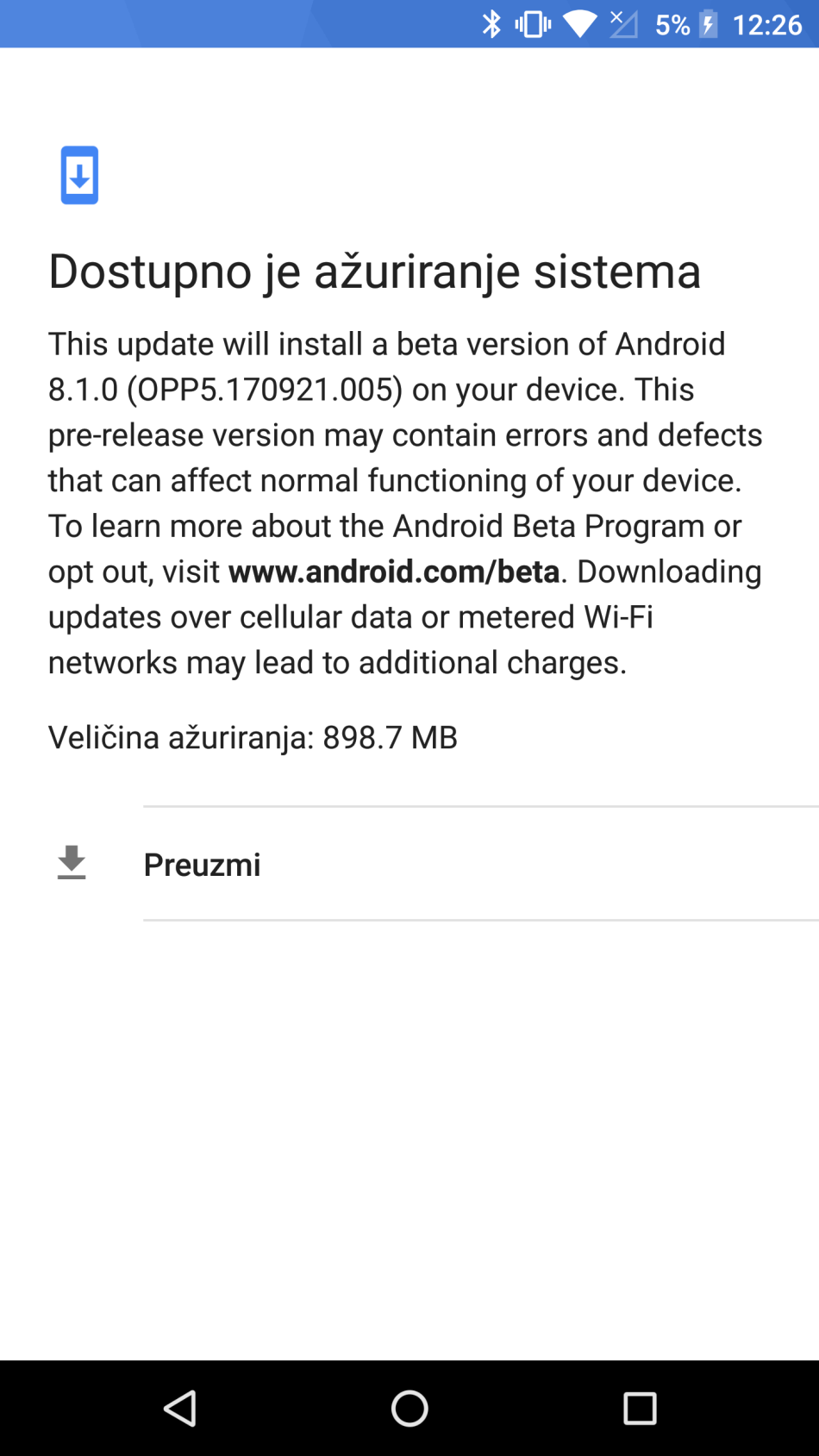Click the status bar to expand notifications
Viewport: 819px width, 1456px height.
point(259,24)
